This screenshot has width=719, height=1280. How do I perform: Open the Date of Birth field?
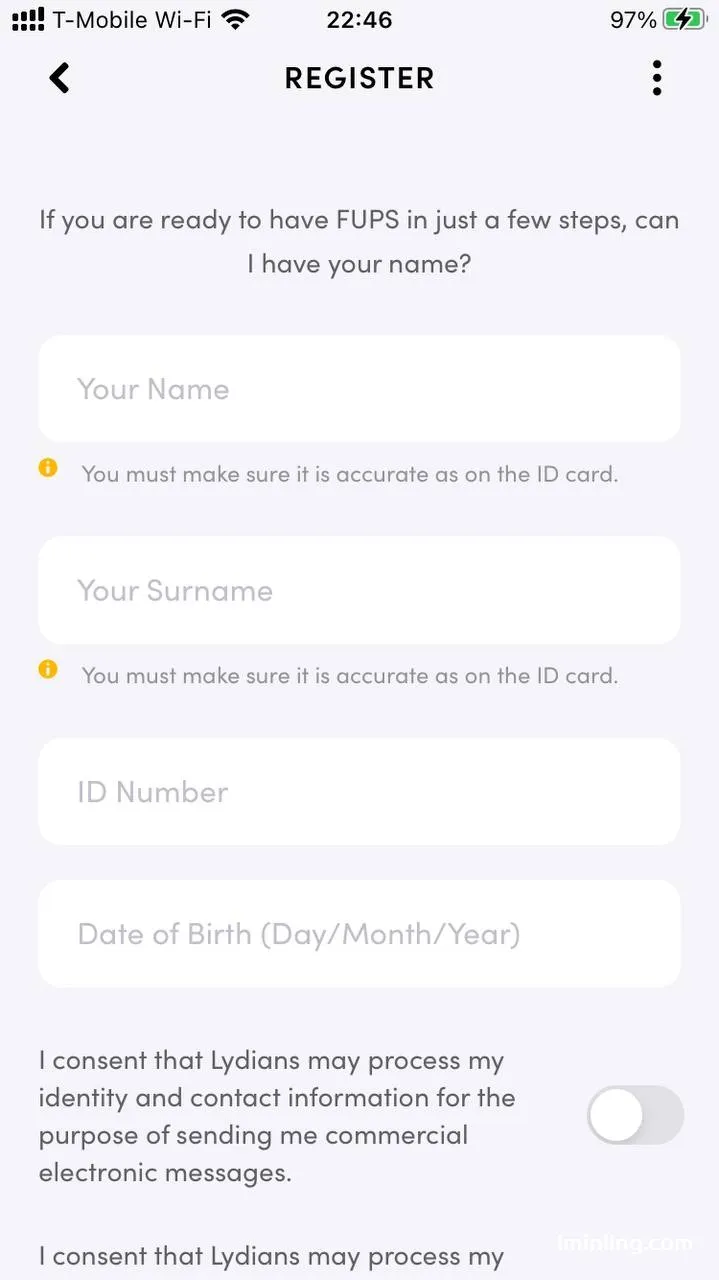pos(359,934)
